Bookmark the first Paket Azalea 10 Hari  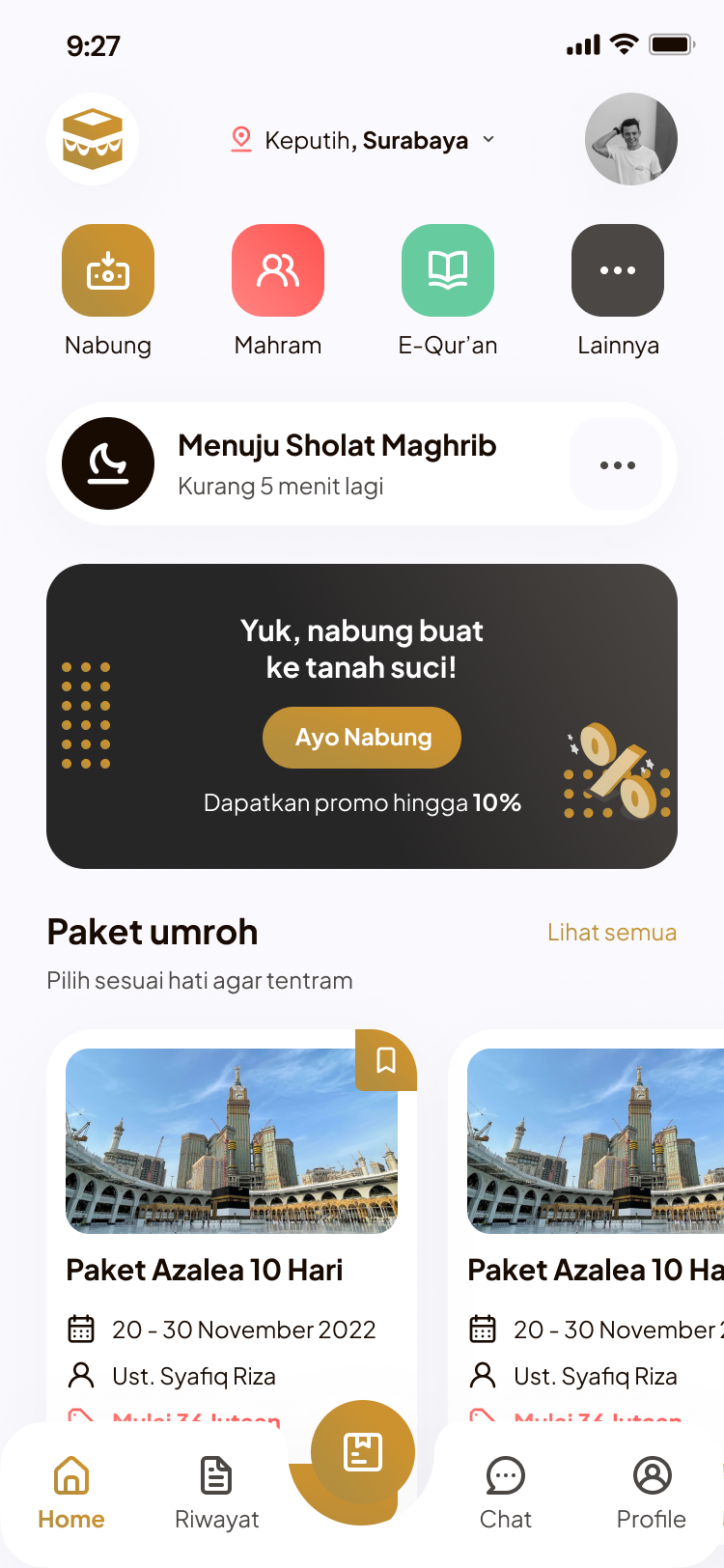386,1060
